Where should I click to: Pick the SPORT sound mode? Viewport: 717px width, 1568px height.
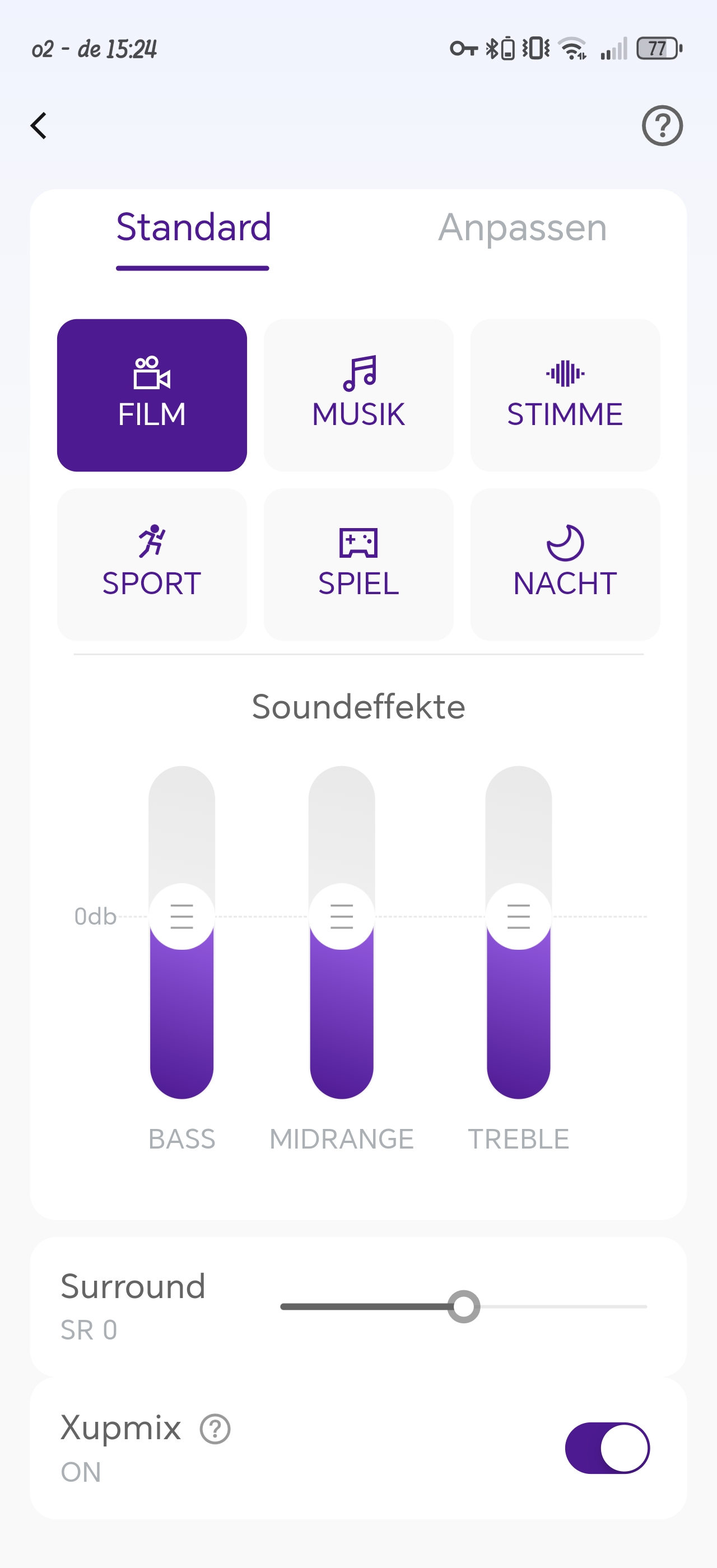(152, 564)
